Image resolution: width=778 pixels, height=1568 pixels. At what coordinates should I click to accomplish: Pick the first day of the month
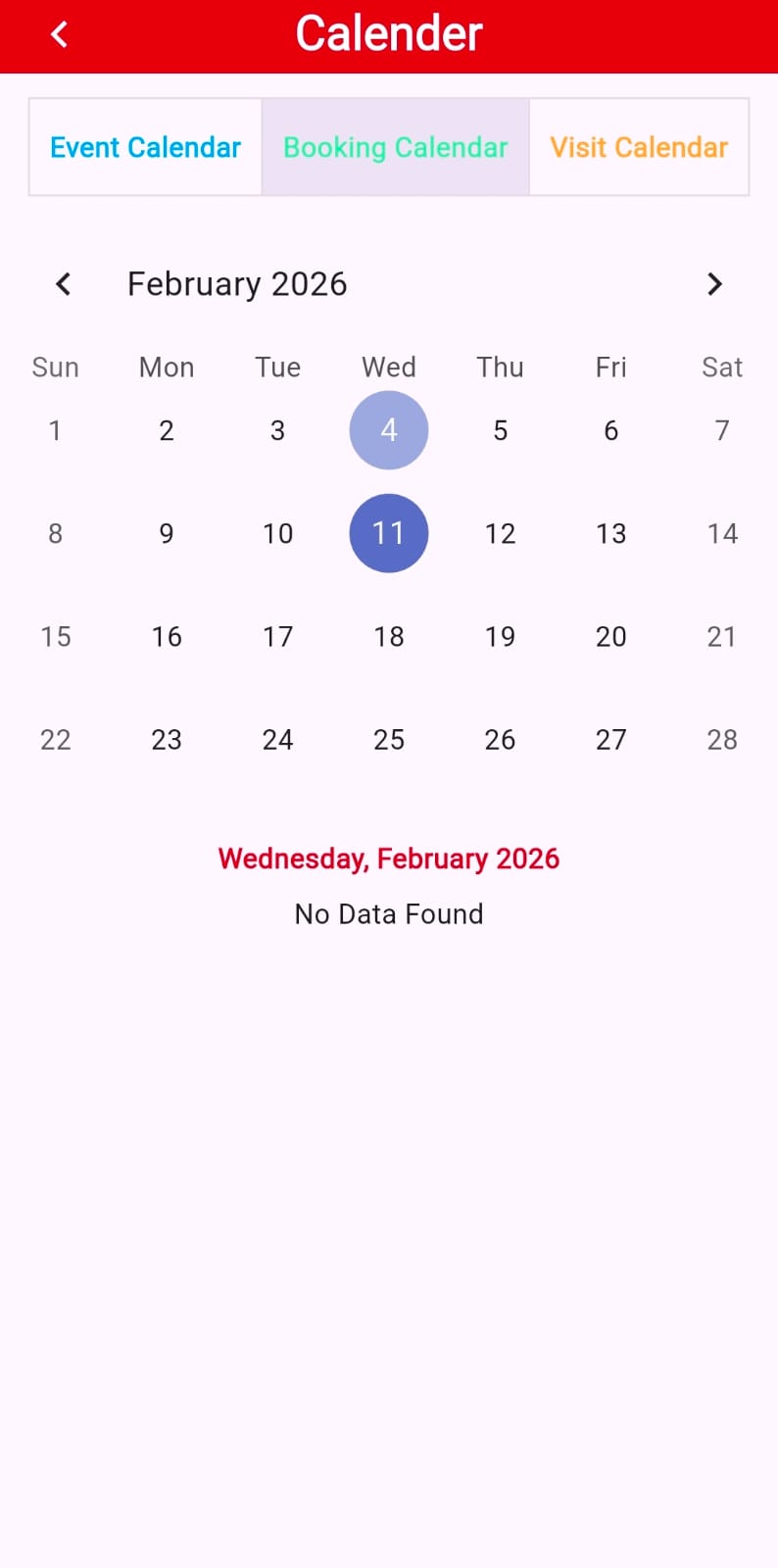pyautogui.click(x=55, y=430)
